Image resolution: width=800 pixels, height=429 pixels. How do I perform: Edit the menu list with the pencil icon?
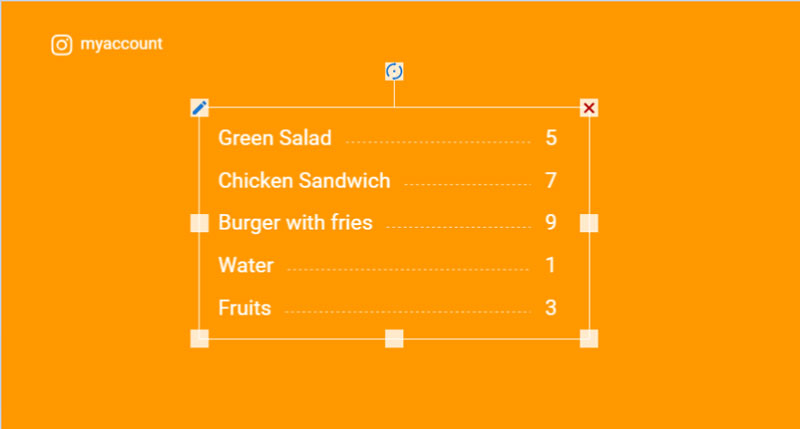coord(199,108)
